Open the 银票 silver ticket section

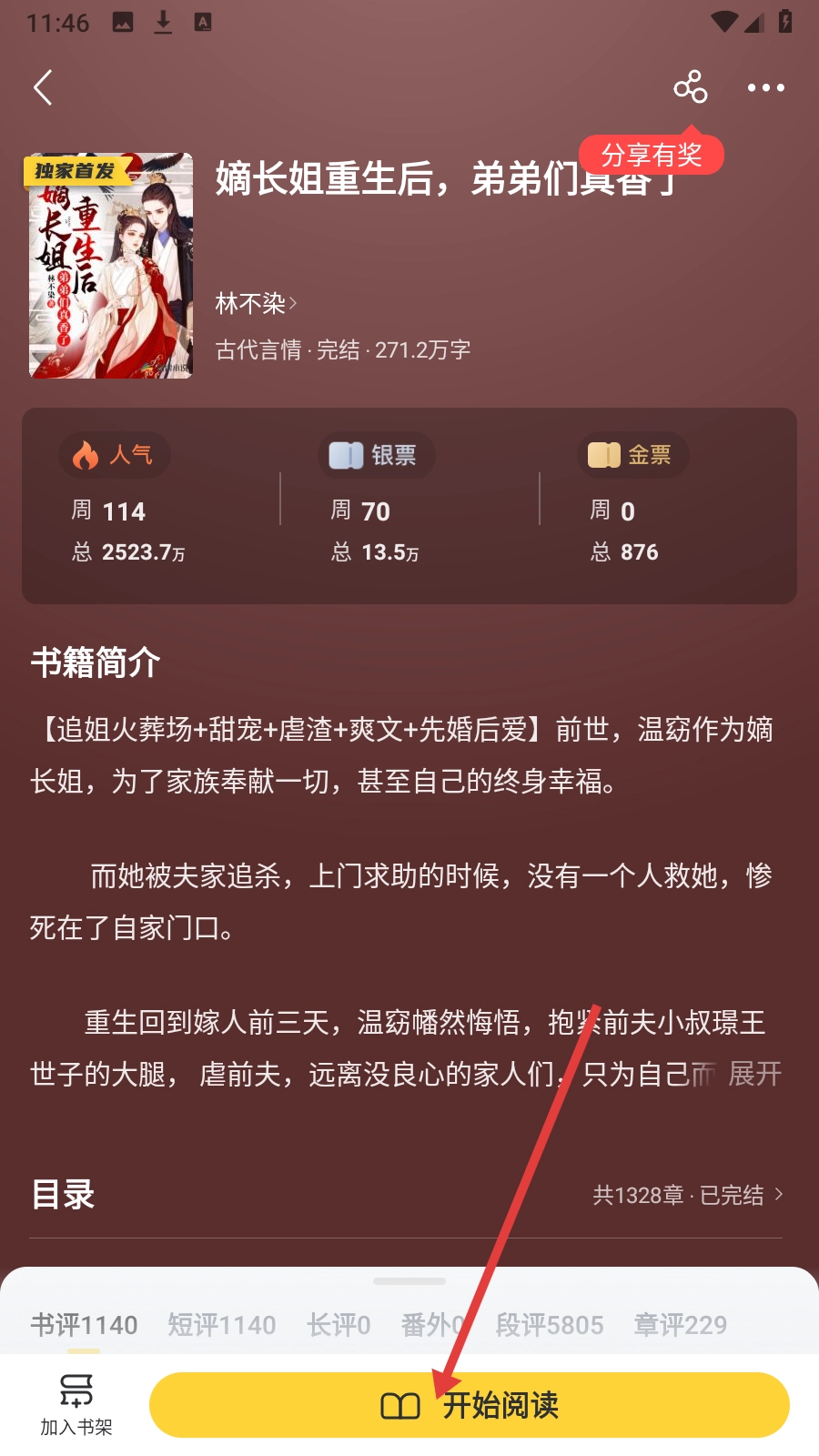coord(376,455)
